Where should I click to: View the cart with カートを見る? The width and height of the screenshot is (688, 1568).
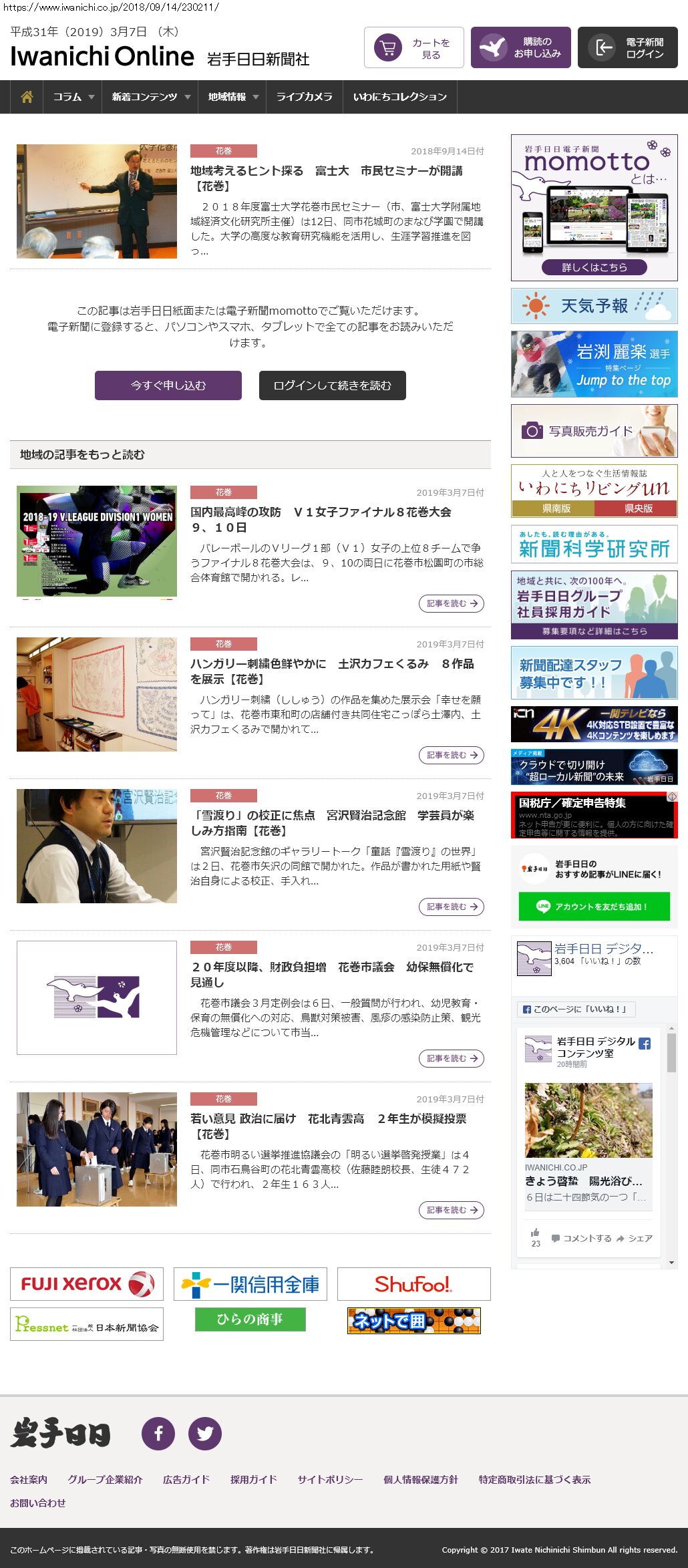(413, 48)
